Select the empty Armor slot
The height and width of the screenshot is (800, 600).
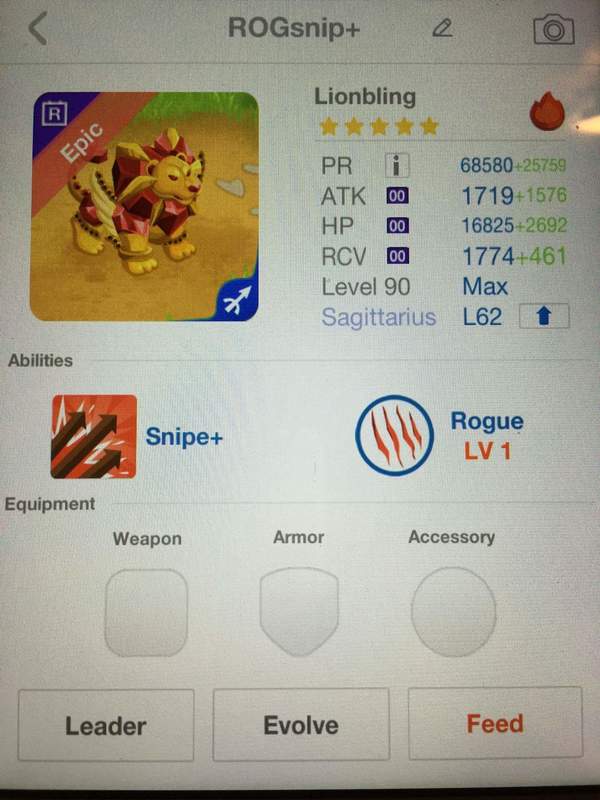pyautogui.click(x=299, y=612)
